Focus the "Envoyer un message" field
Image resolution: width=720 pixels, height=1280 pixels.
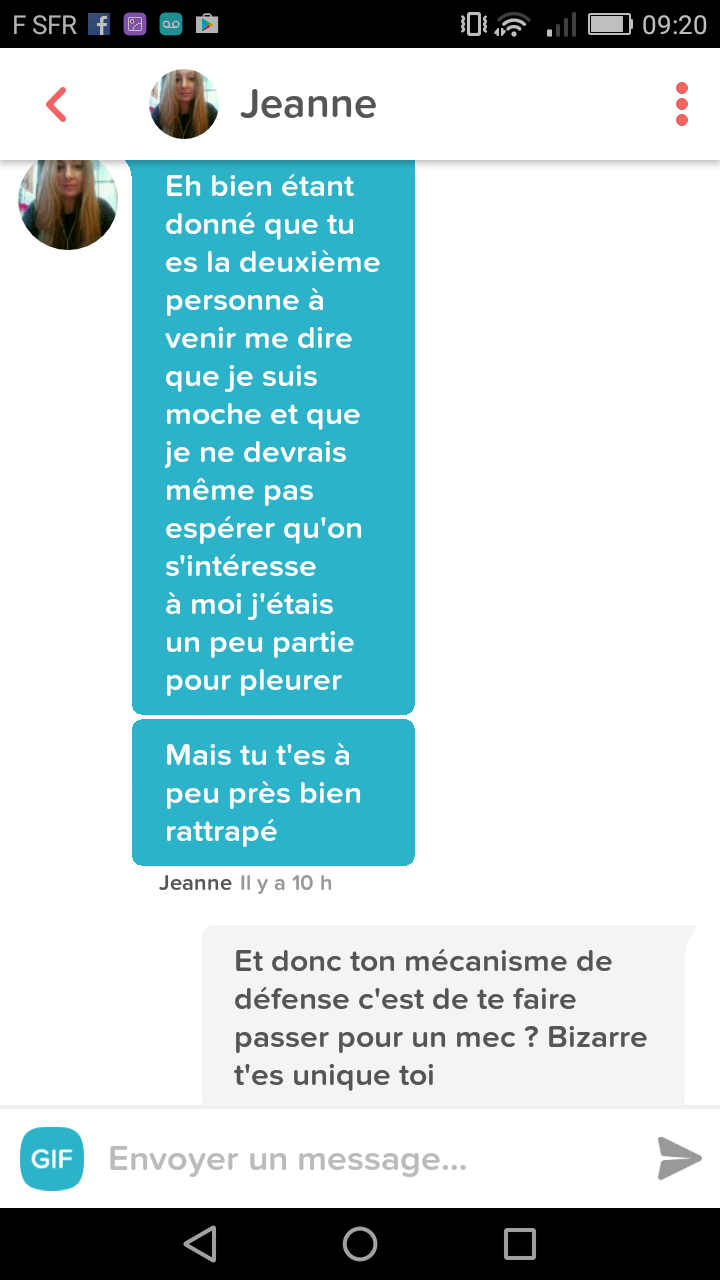[370, 1159]
